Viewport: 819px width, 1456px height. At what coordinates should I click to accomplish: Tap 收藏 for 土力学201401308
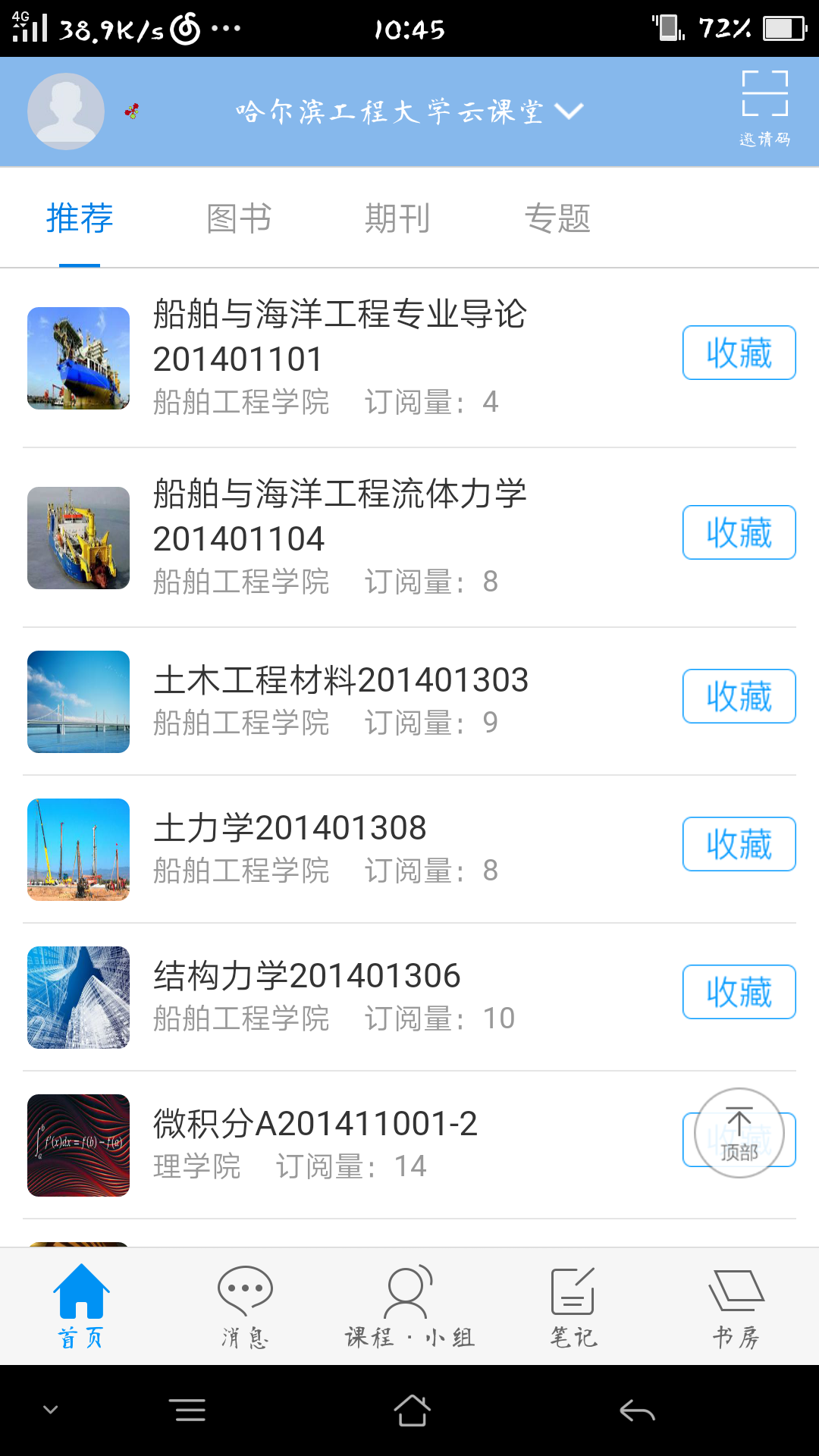click(739, 844)
